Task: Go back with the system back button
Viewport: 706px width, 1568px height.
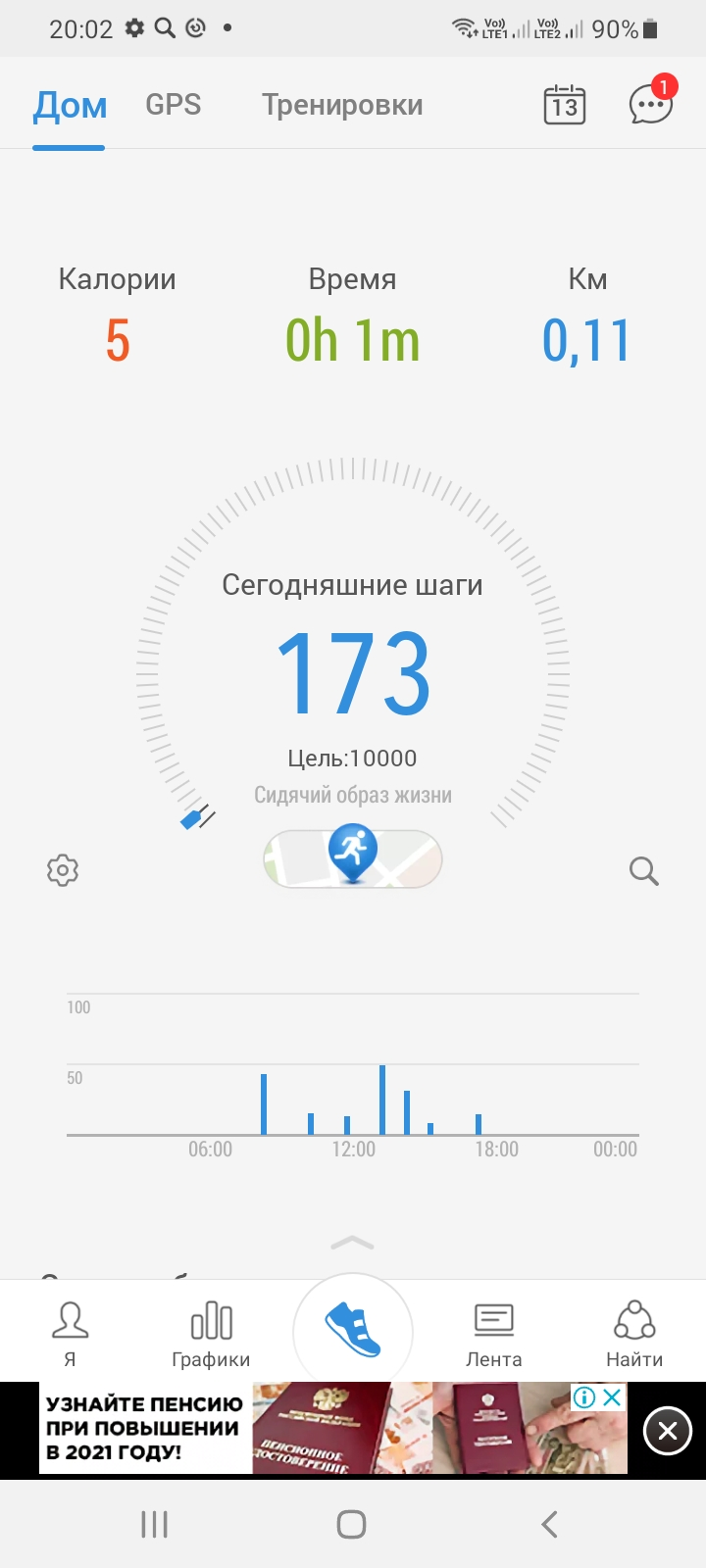Action: click(x=549, y=1524)
